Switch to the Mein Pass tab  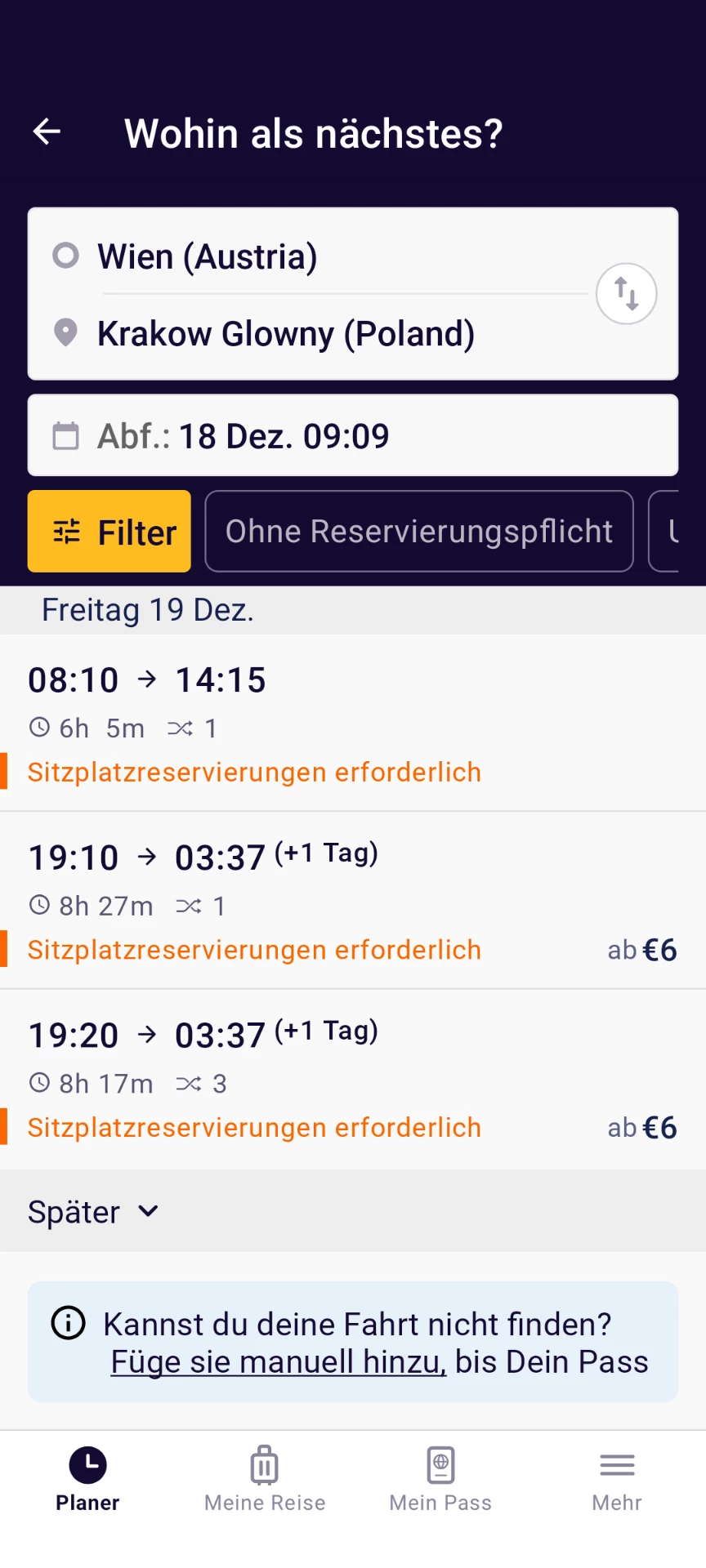[440, 1478]
